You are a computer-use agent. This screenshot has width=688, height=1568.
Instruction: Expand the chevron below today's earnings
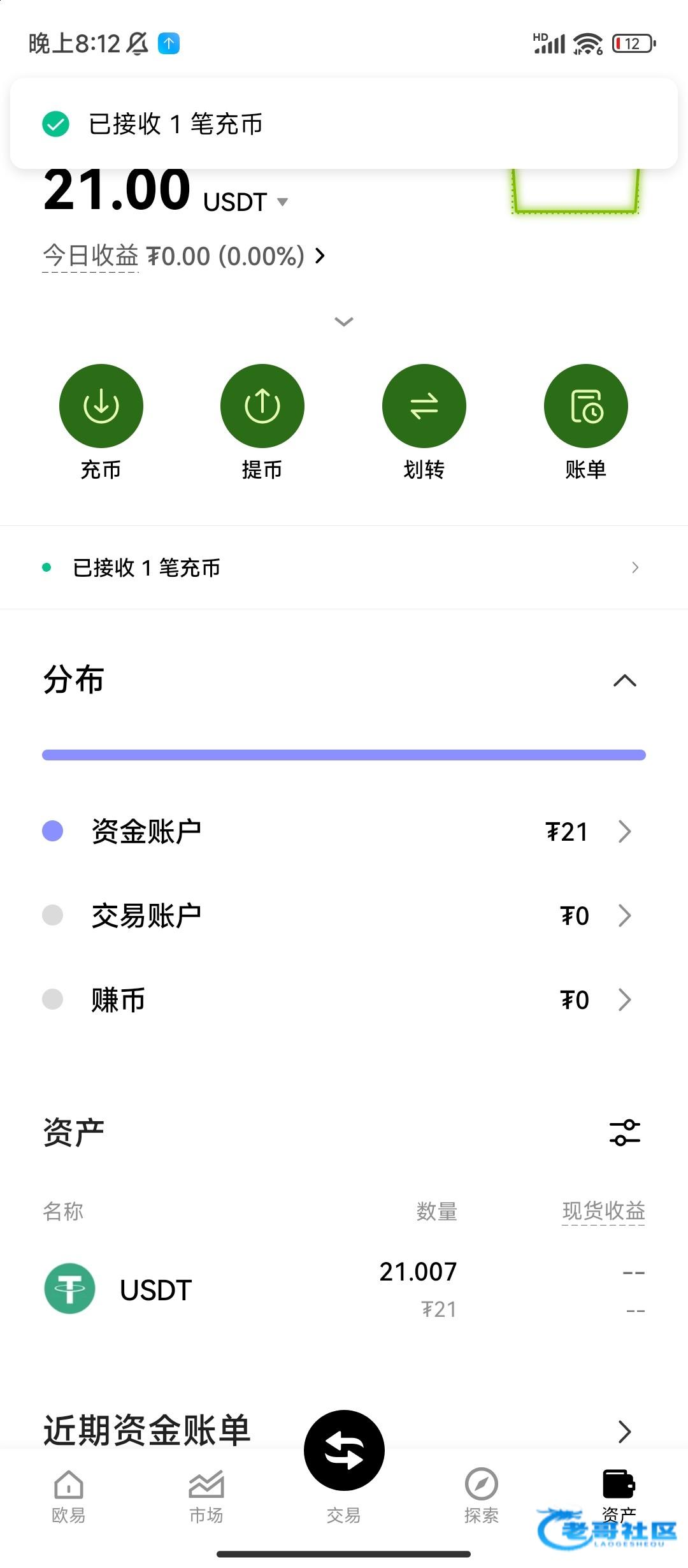click(x=344, y=322)
